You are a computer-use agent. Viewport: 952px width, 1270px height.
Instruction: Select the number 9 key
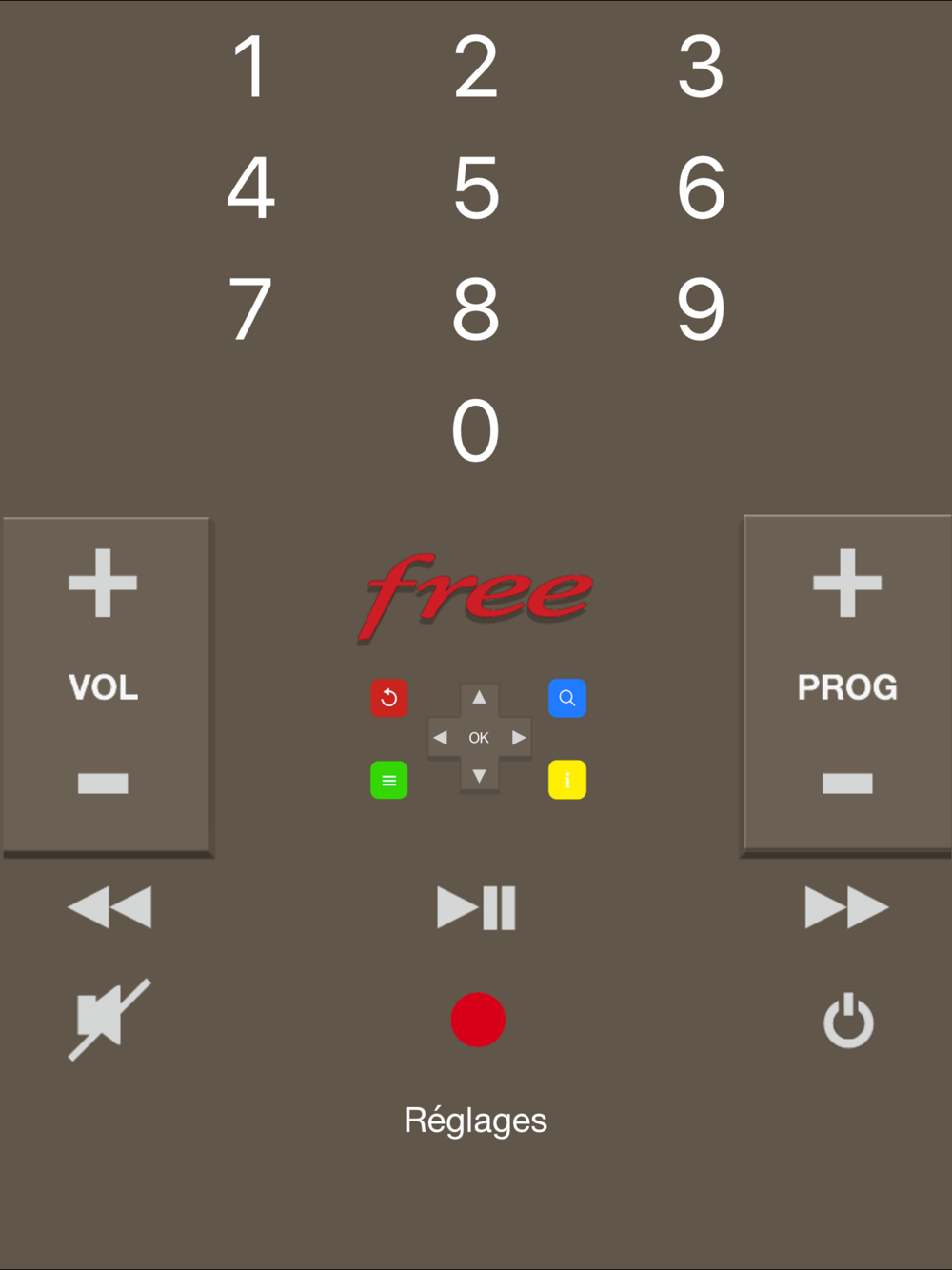coord(702,308)
